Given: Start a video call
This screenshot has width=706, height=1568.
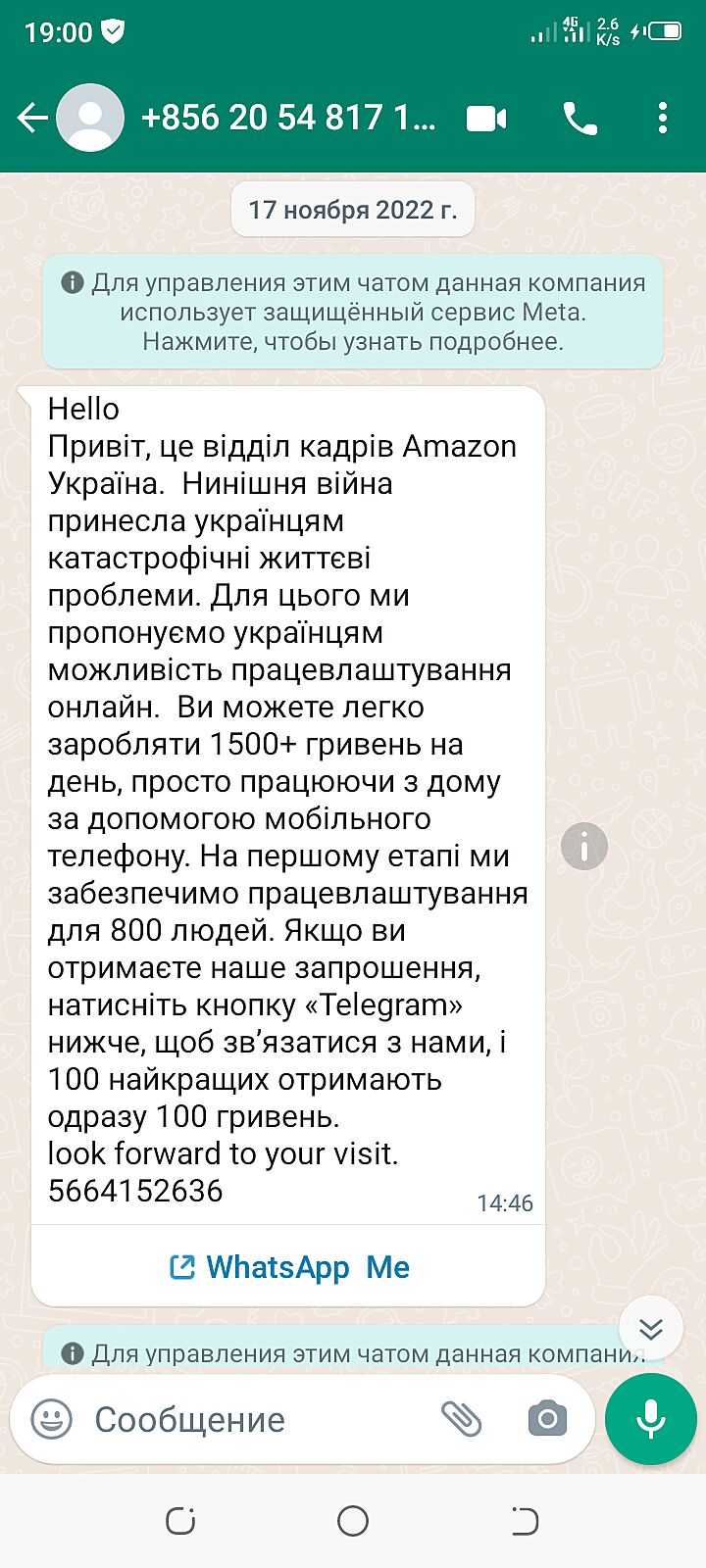Looking at the screenshot, I should coord(486,119).
